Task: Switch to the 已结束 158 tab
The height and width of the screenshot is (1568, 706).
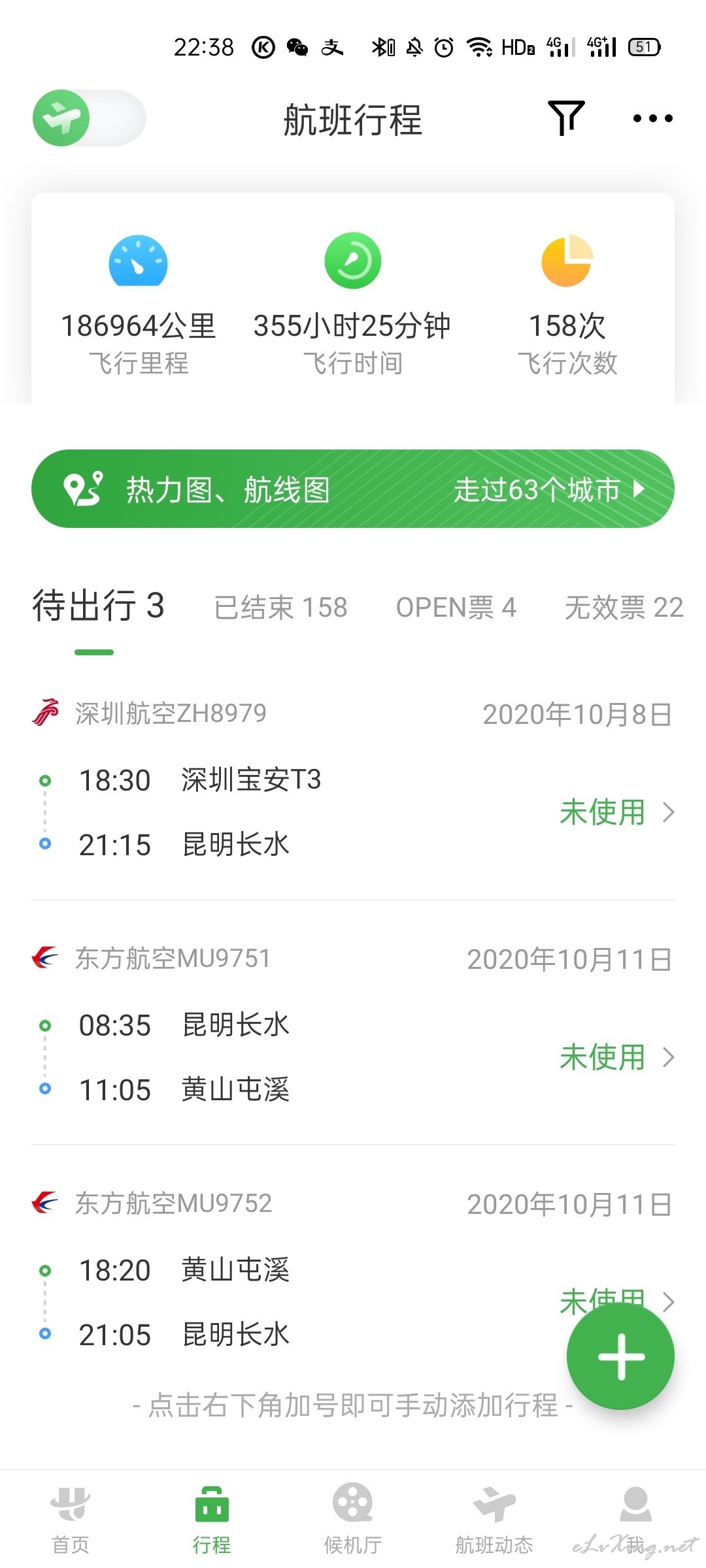Action: (x=280, y=608)
